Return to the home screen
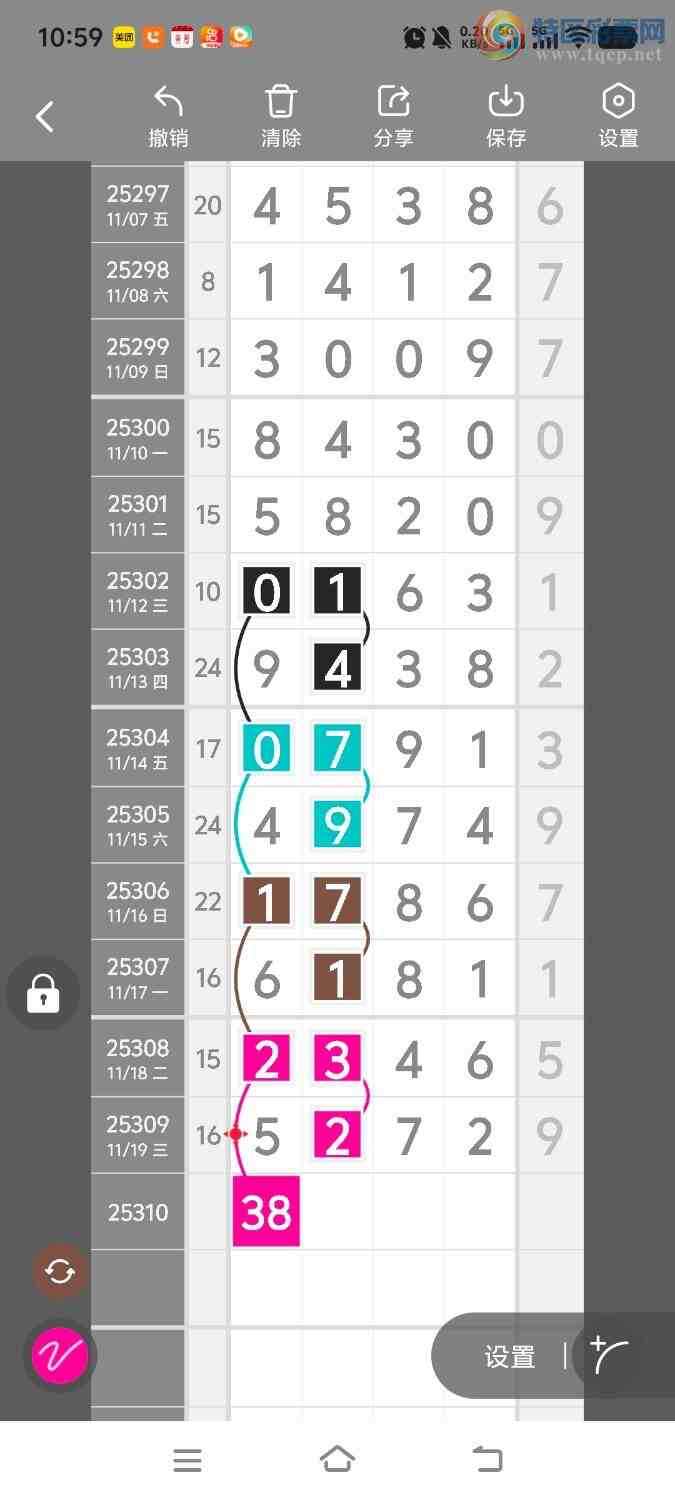The height and width of the screenshot is (1500, 675). [x=337, y=1460]
